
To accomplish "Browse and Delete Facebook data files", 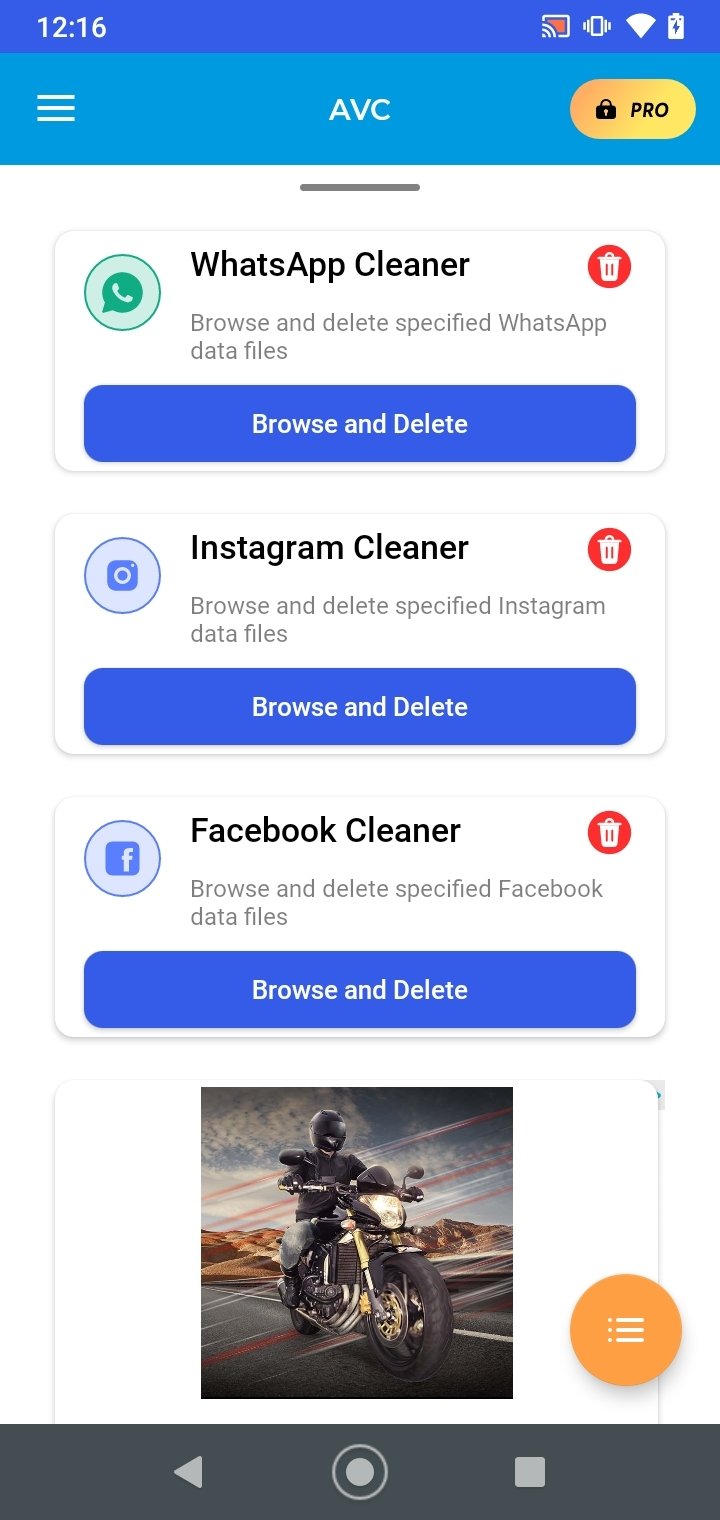I will pos(360,990).
